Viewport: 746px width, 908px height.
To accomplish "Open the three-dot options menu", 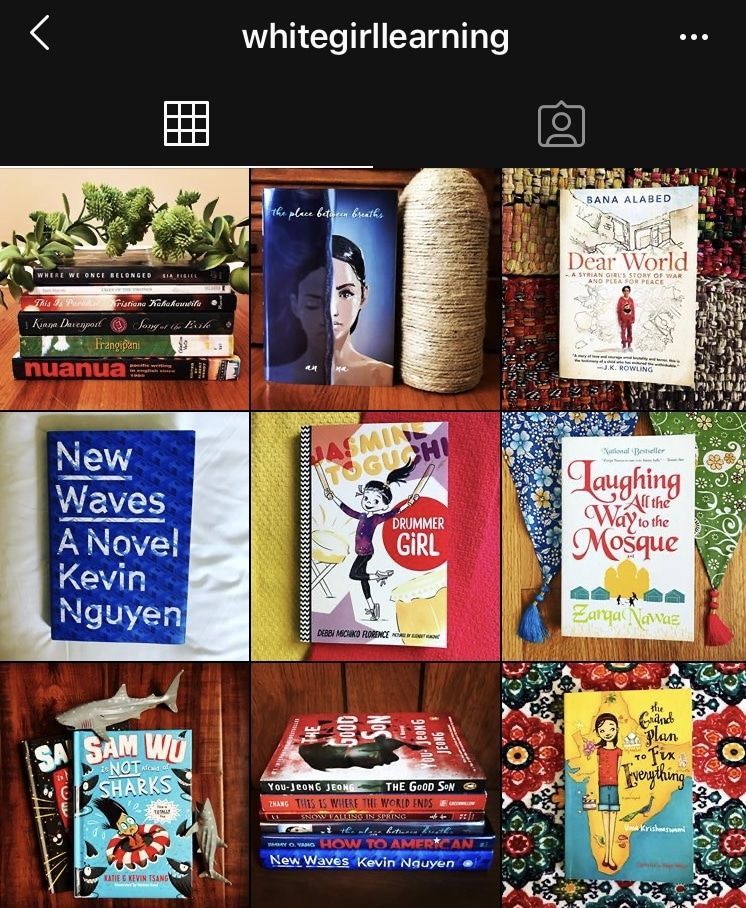I will 693,37.
